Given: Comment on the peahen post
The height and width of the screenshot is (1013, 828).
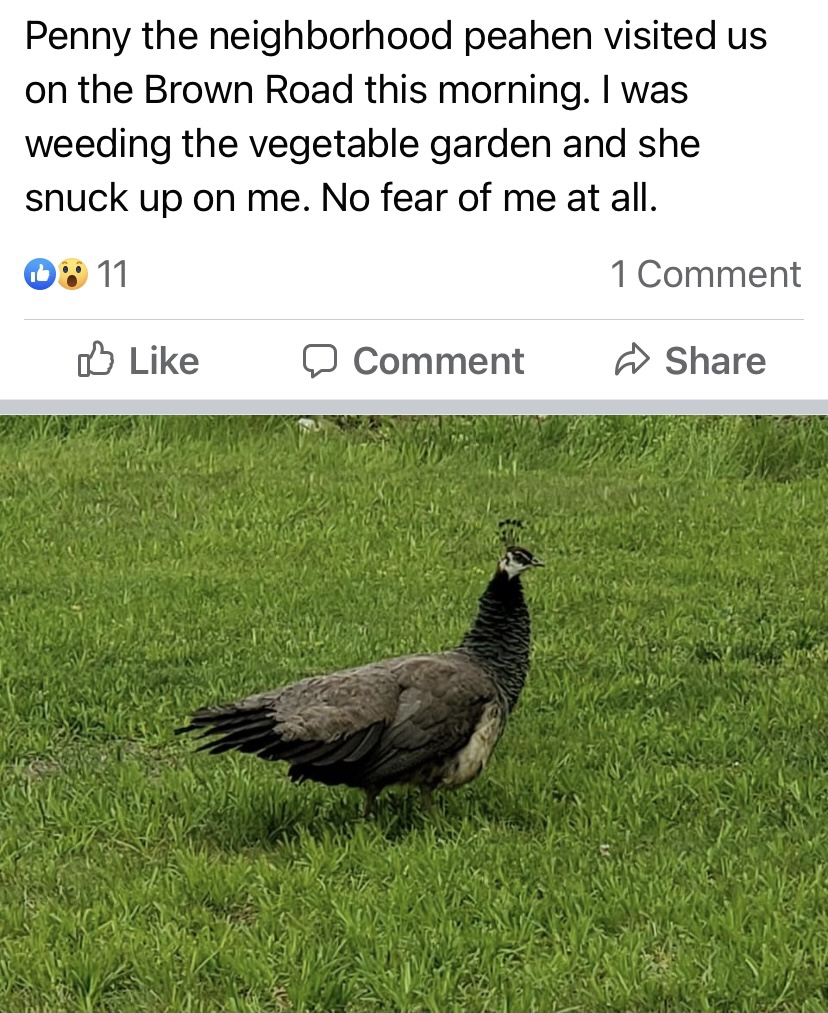Looking at the screenshot, I should click(x=413, y=361).
